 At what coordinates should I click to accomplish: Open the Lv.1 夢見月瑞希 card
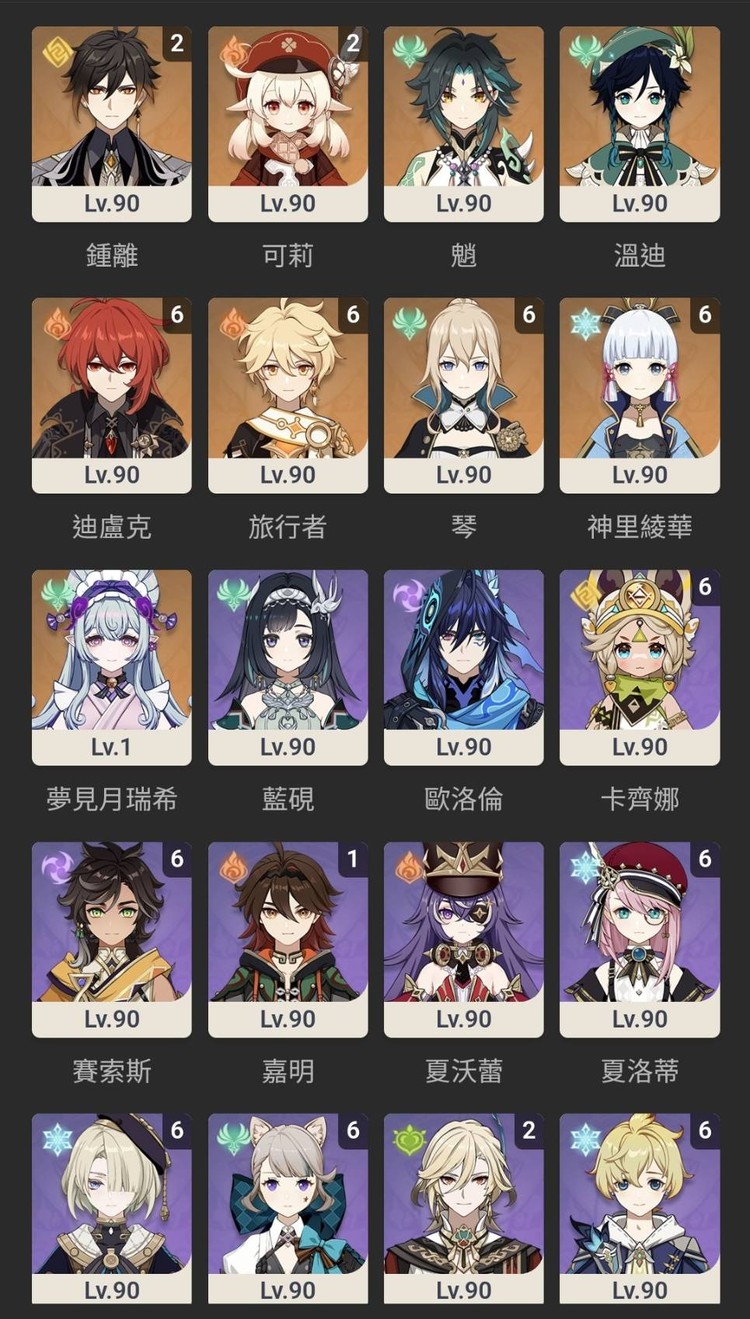(x=111, y=667)
